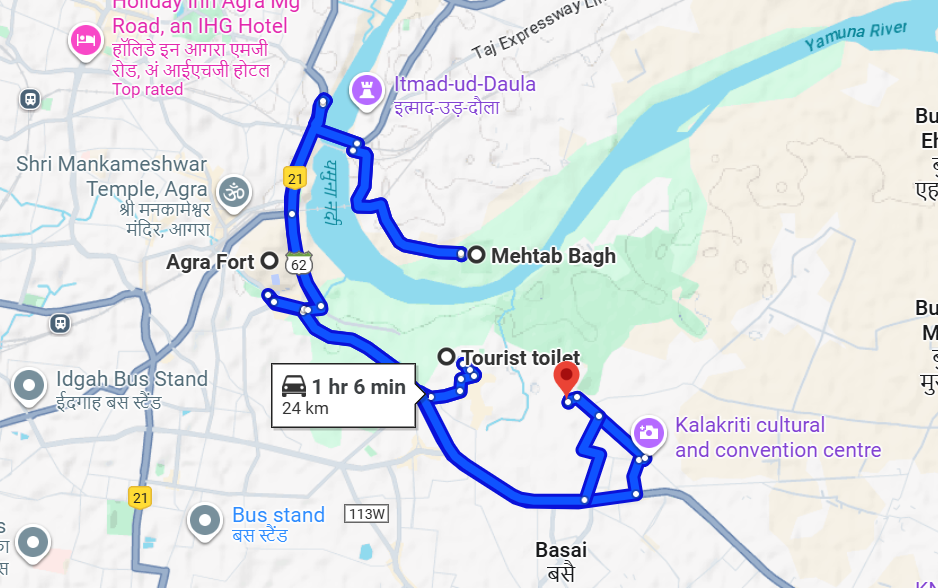Open the Kalakriti cultural and convention centre marker
The image size is (938, 588).
[648, 432]
